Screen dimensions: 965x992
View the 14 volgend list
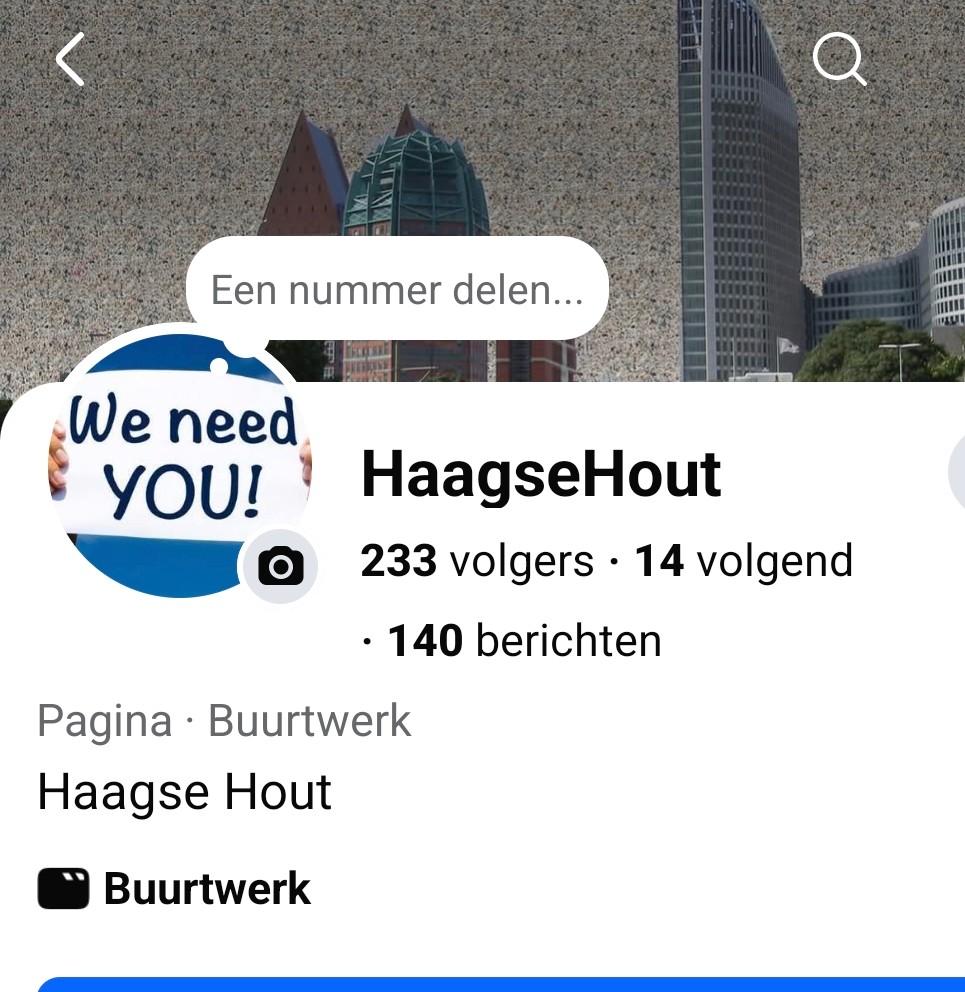[x=743, y=561]
